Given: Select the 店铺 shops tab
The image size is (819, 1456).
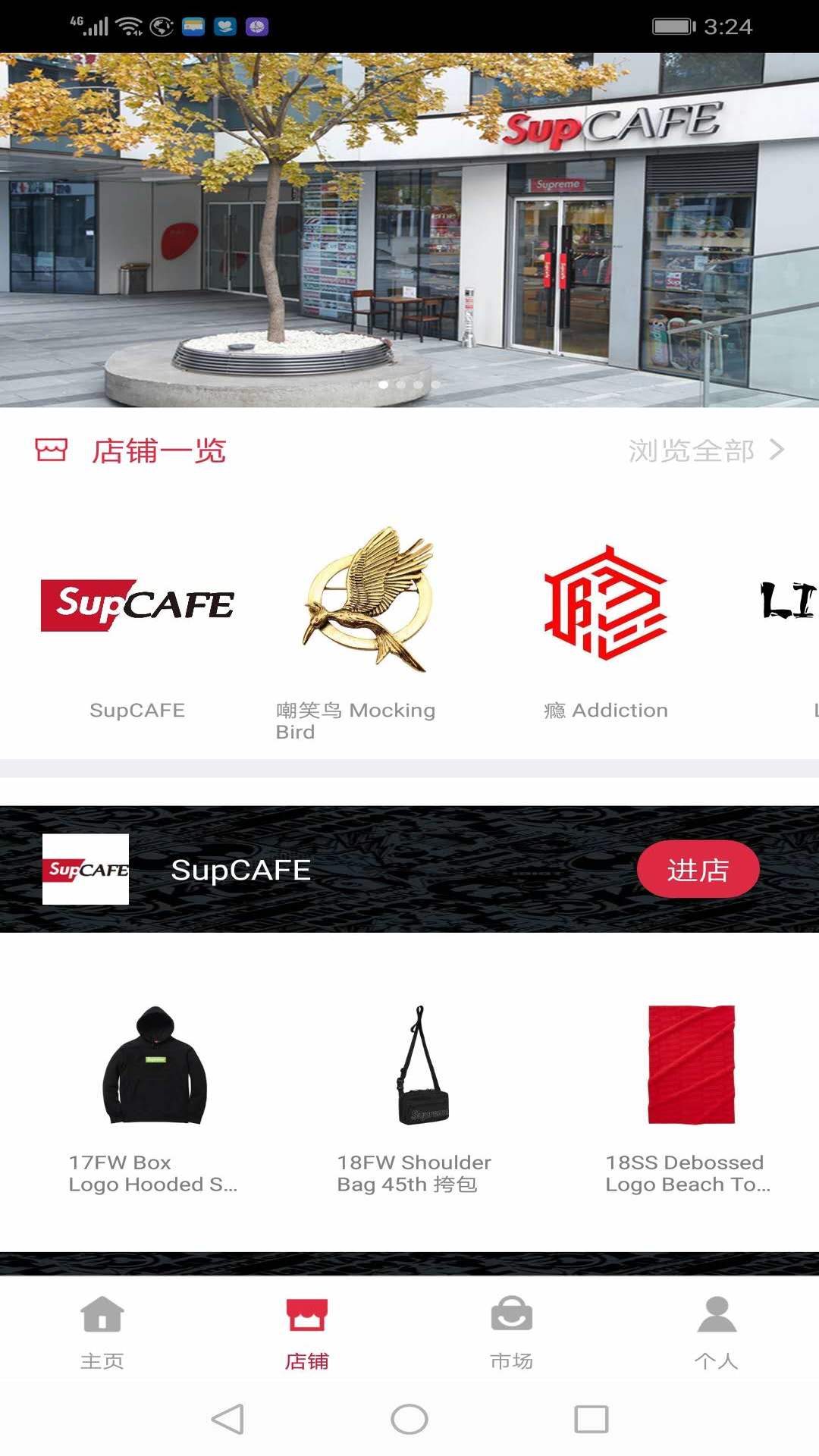Looking at the screenshot, I should pos(307,1333).
